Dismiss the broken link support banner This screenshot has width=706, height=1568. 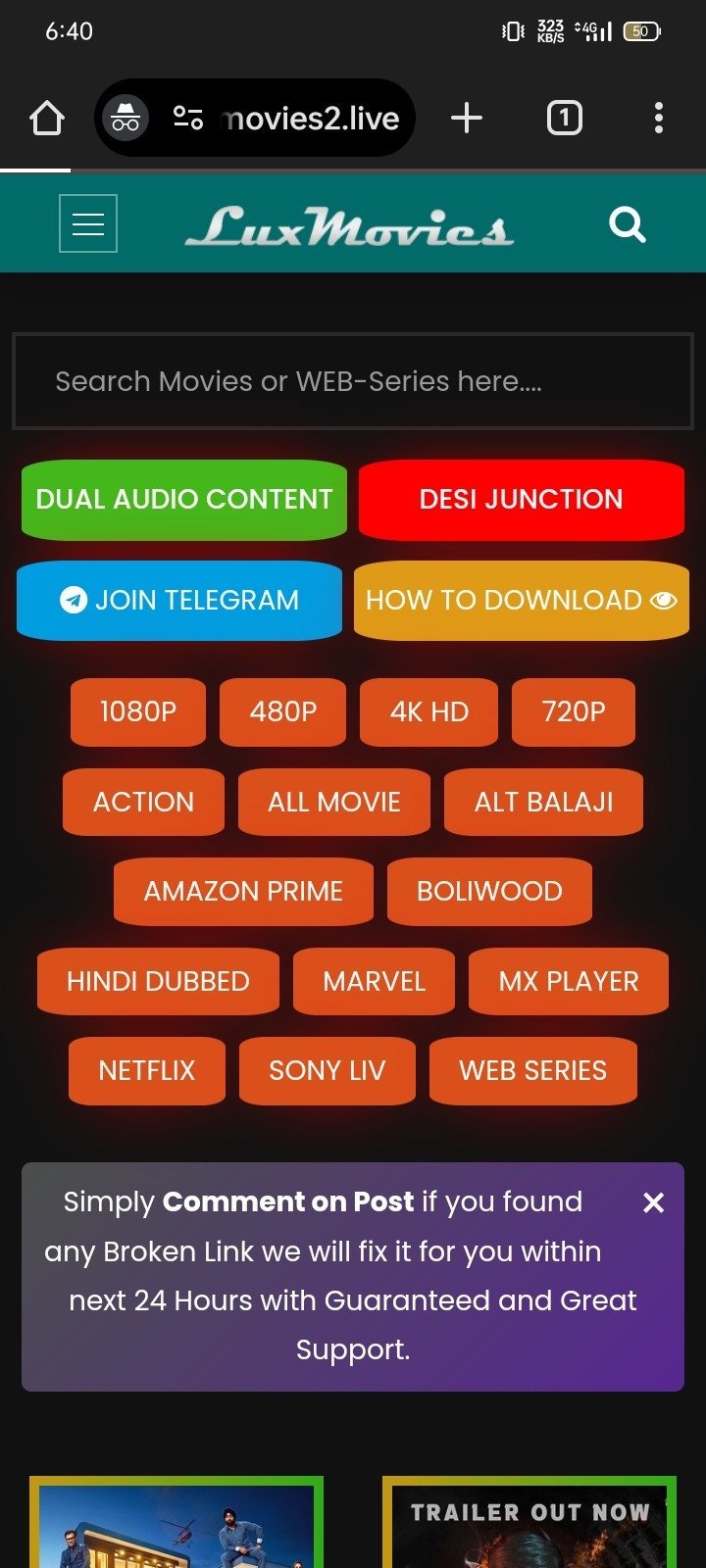point(654,1201)
